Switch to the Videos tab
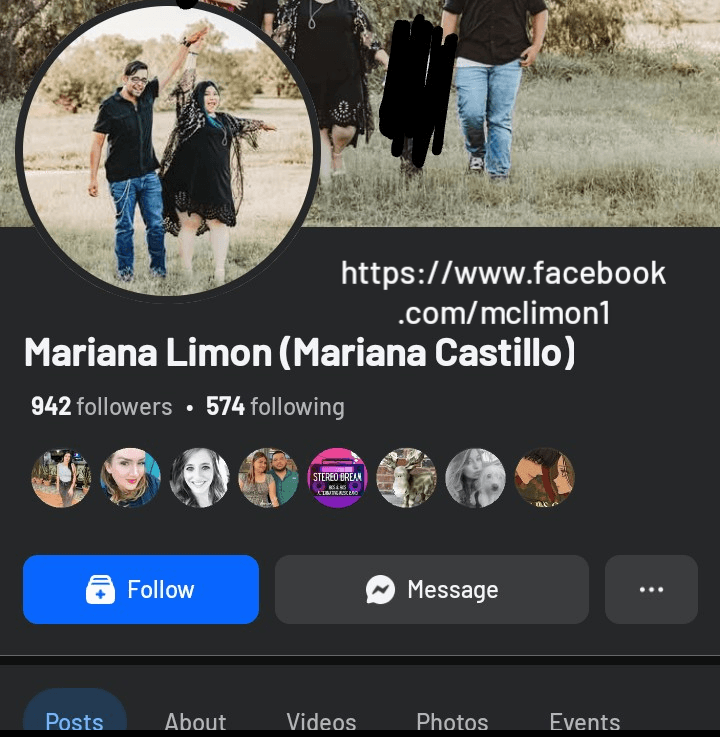The width and height of the screenshot is (720, 737). (321, 721)
